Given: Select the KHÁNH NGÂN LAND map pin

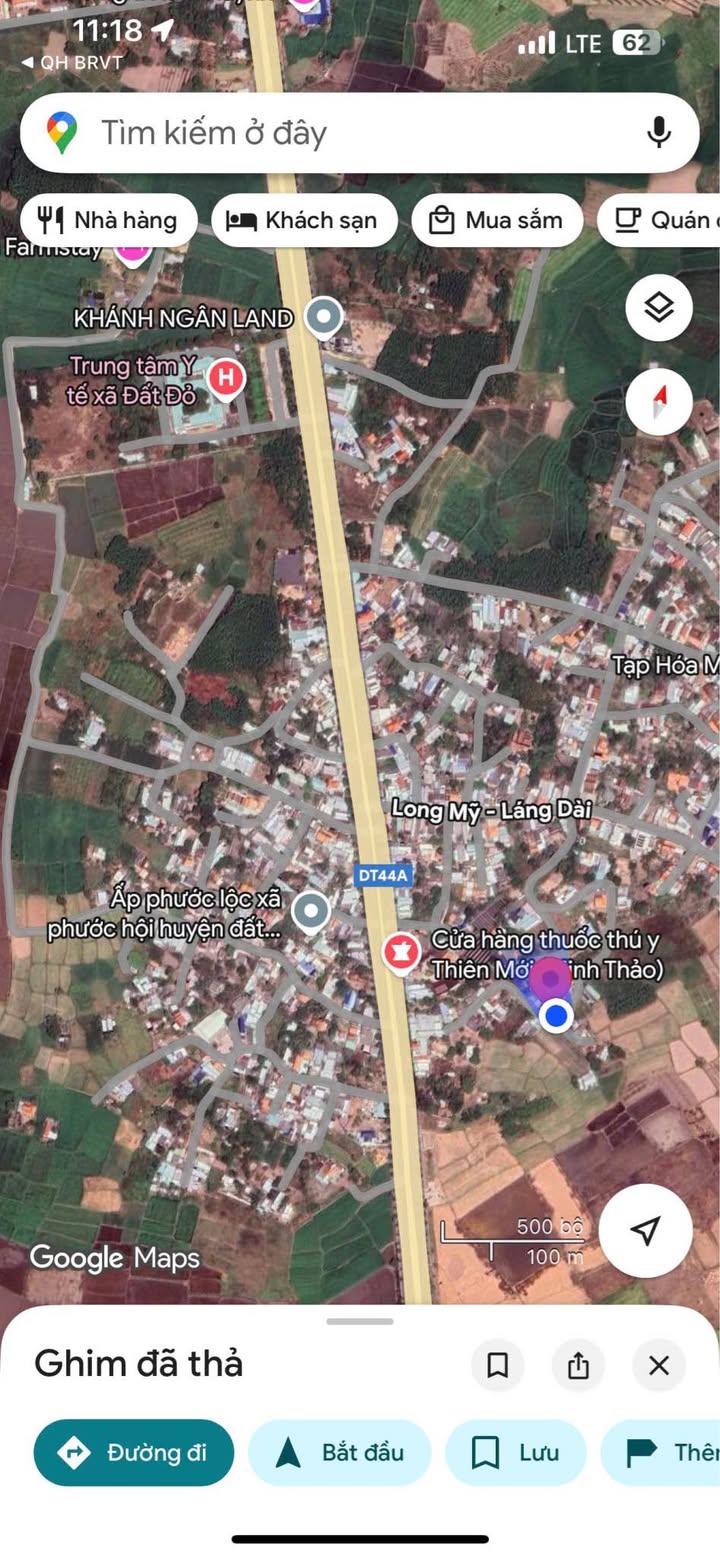Looking at the screenshot, I should tap(323, 318).
